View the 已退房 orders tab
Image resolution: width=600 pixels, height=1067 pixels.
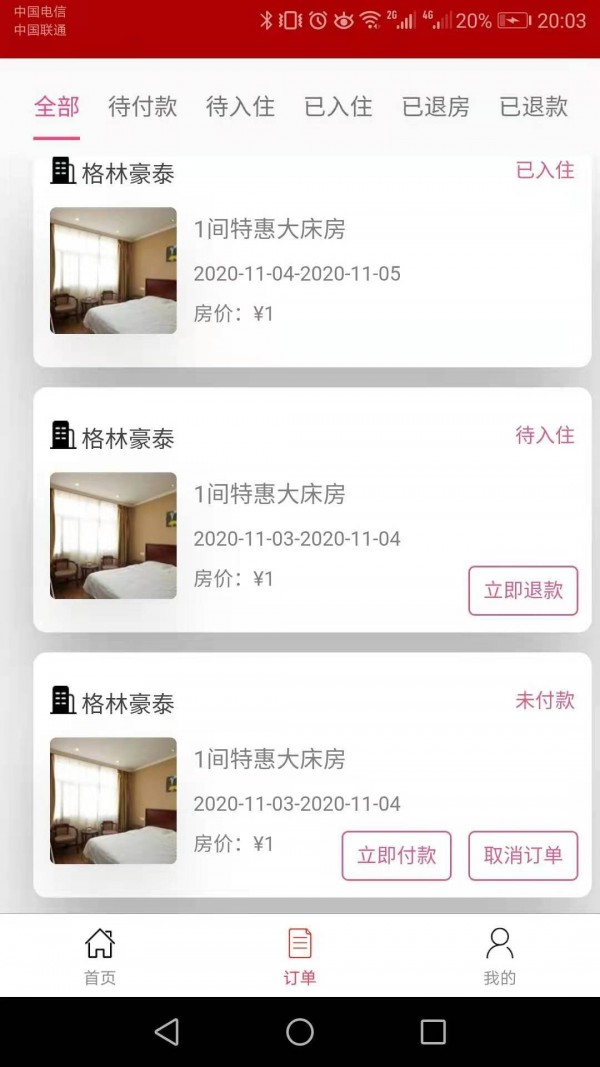click(x=435, y=107)
